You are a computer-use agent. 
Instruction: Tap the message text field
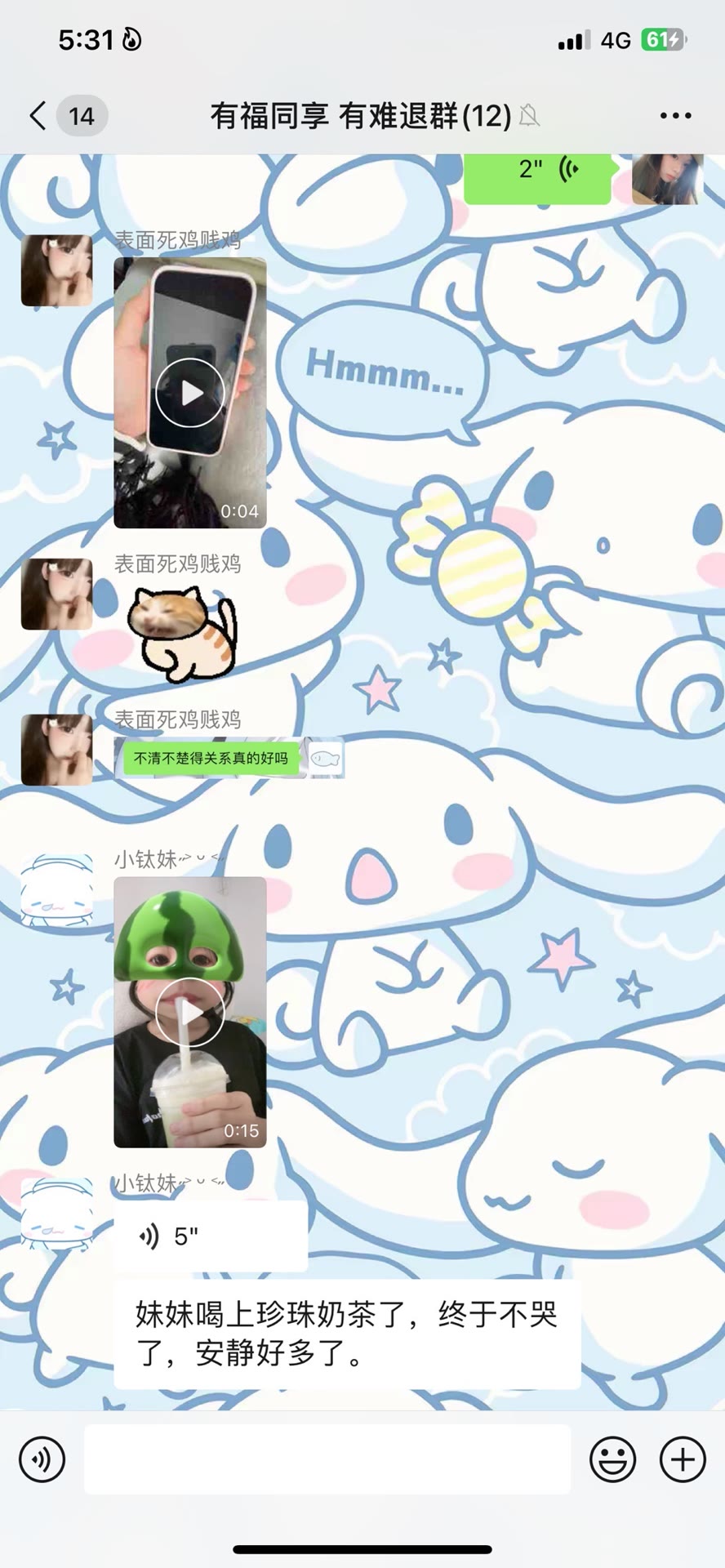[x=327, y=1459]
